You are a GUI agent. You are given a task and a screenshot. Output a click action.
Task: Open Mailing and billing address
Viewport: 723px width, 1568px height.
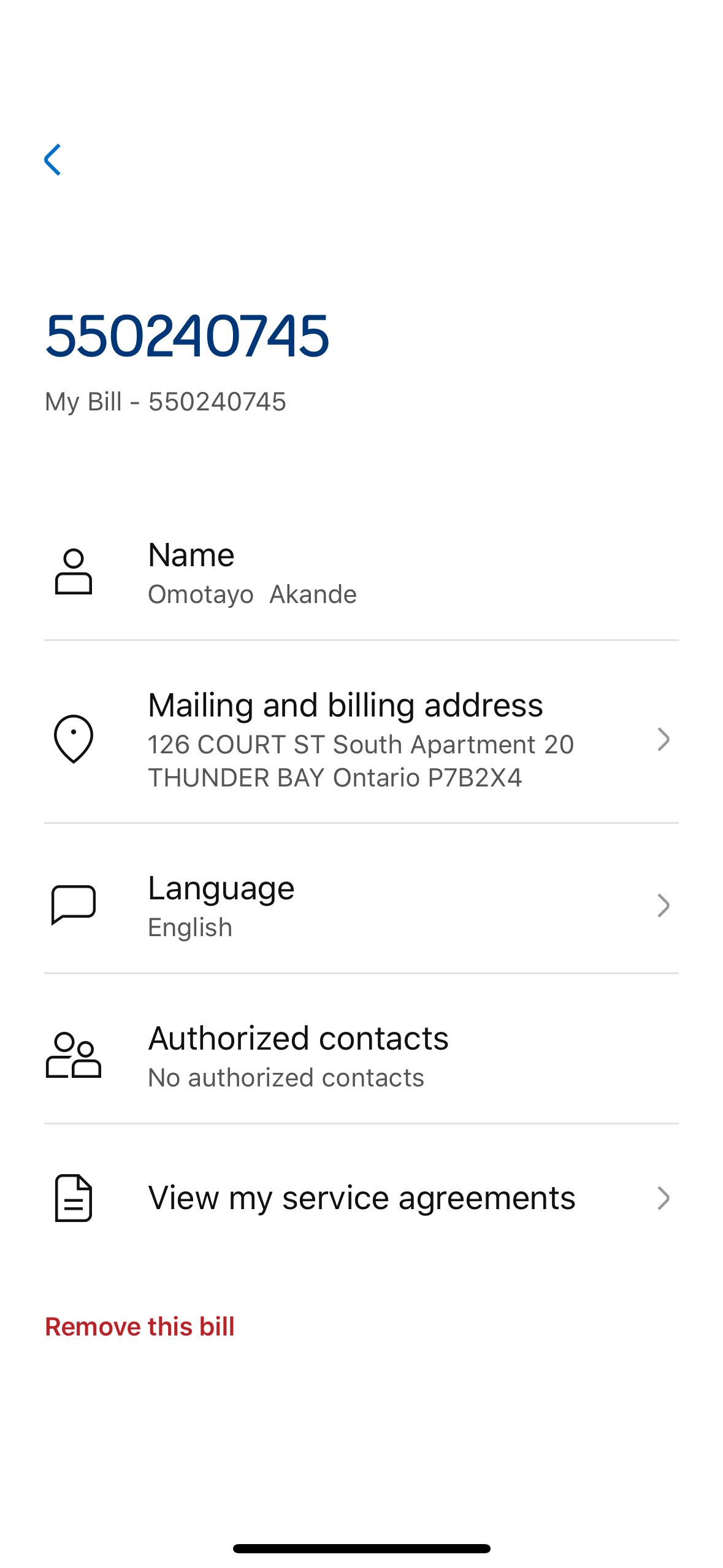click(361, 739)
